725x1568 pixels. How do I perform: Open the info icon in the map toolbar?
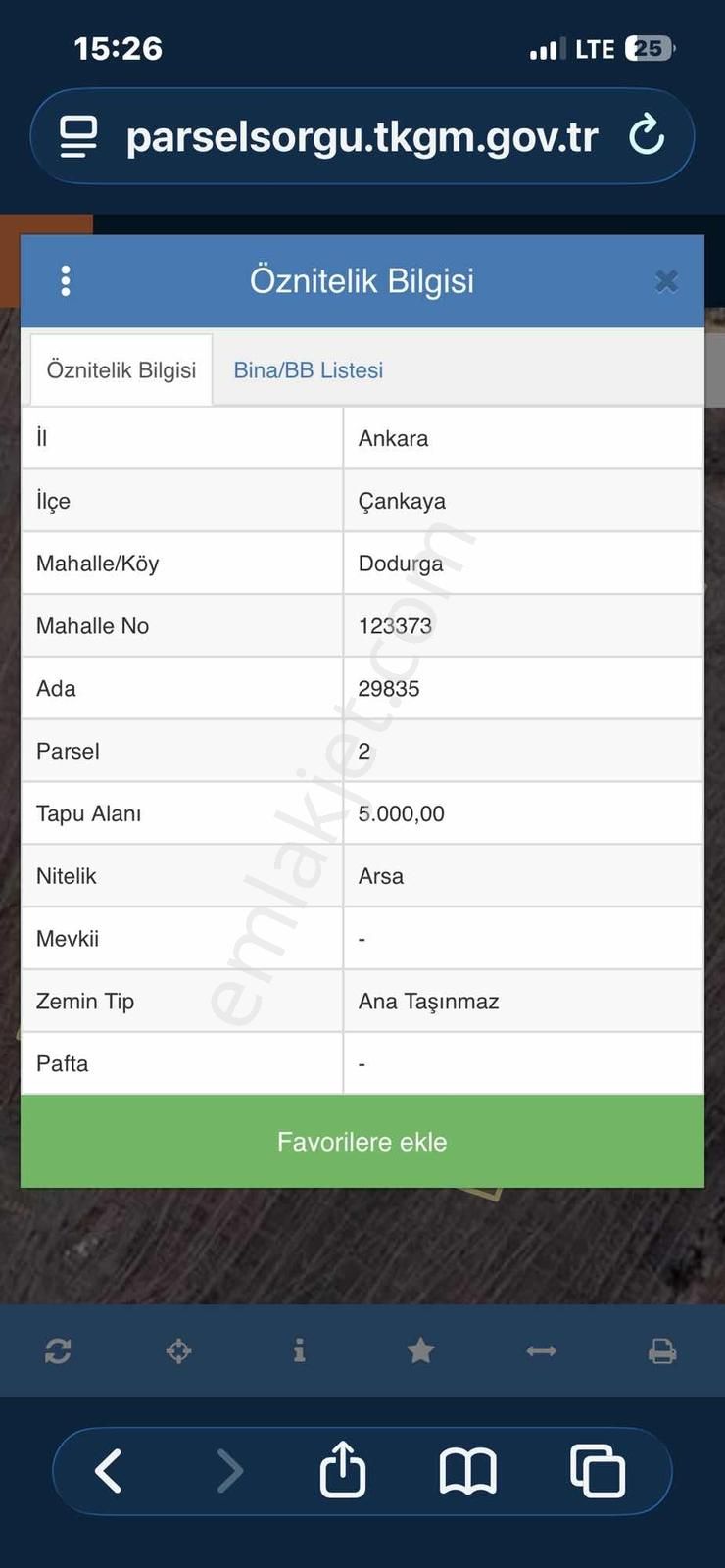coord(299,1351)
